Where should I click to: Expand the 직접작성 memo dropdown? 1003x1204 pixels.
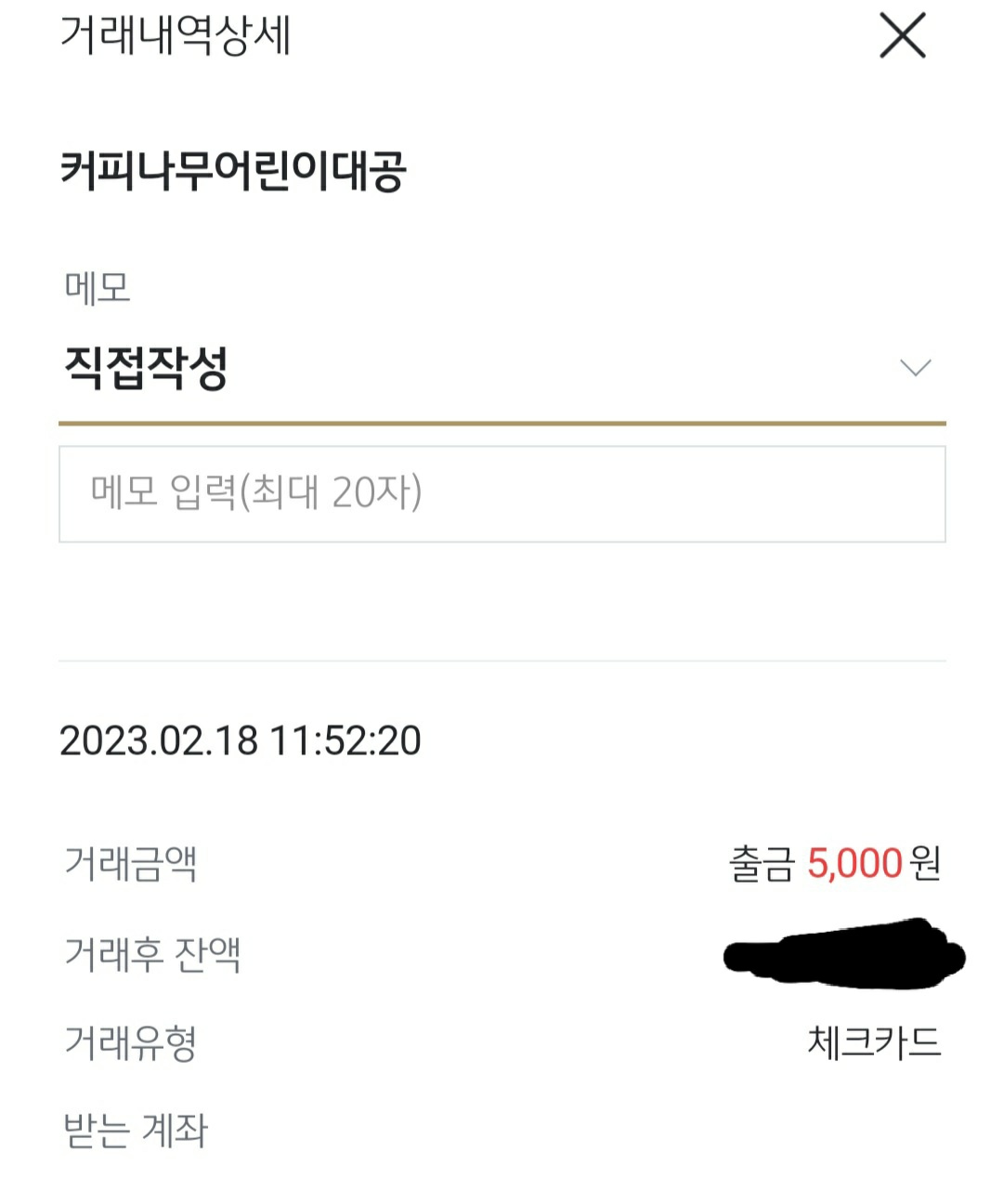click(x=915, y=369)
